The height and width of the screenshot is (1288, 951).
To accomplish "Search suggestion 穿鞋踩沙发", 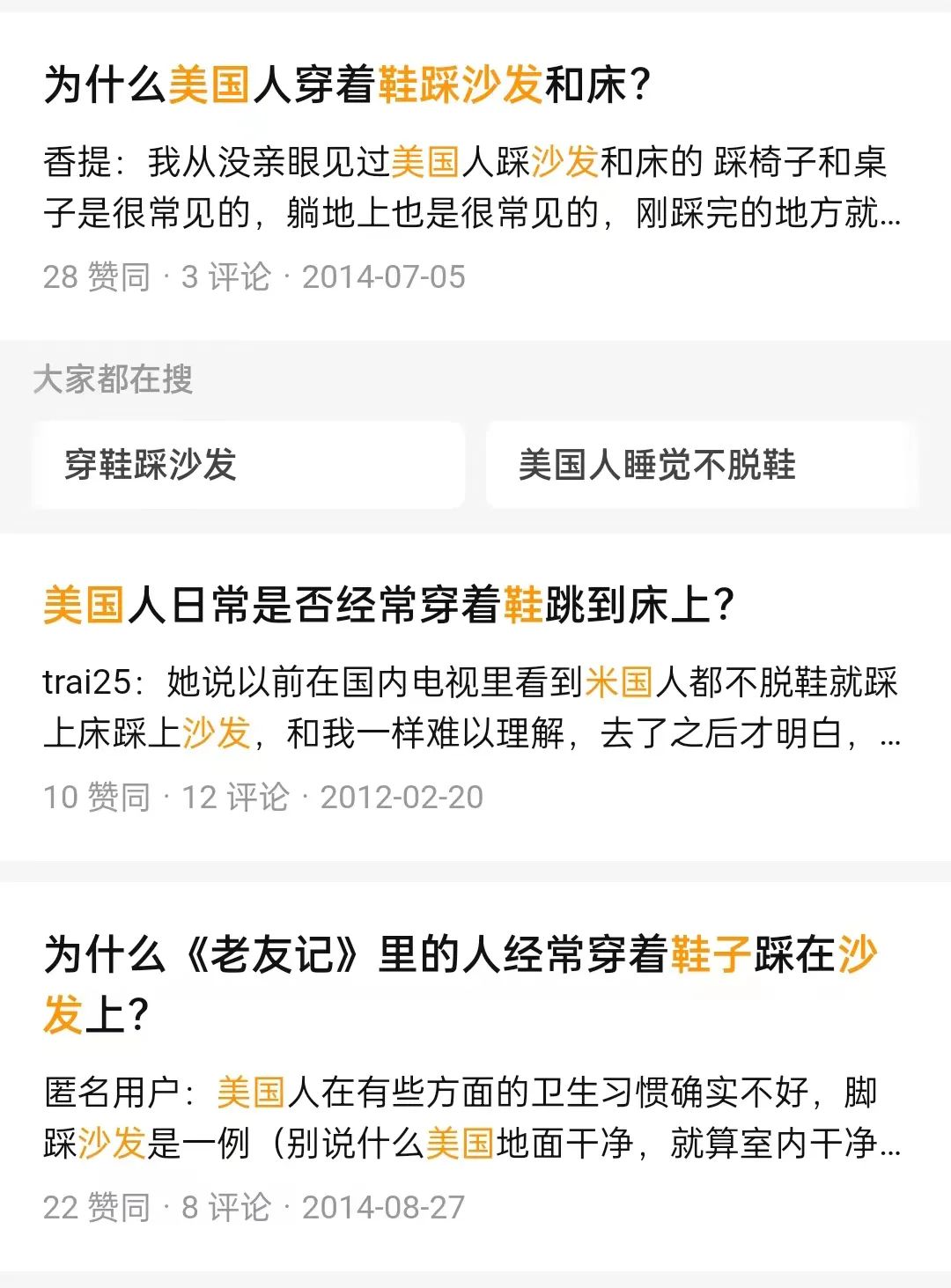I will 248,465.
